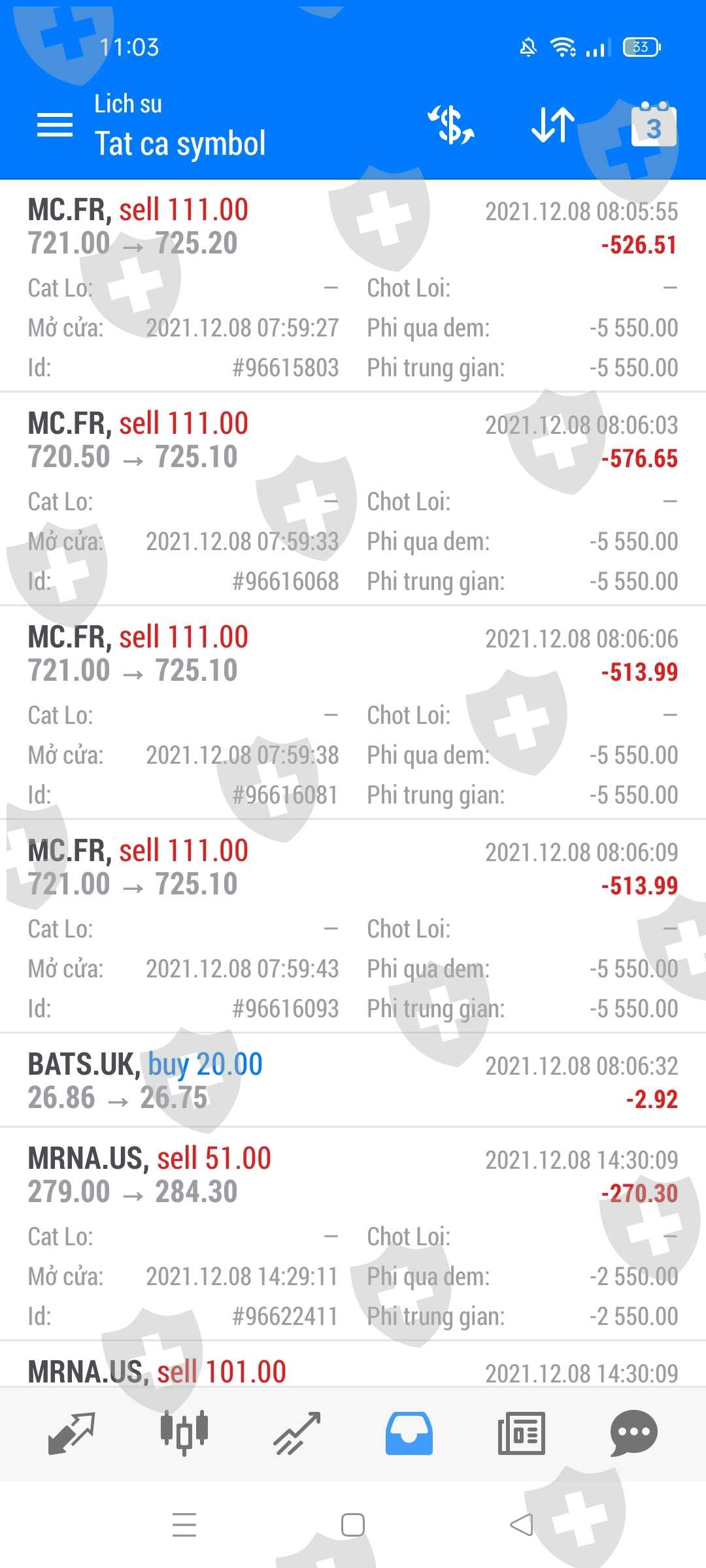Expand the BATS.UK buy 20.00 trade

click(x=353, y=1081)
